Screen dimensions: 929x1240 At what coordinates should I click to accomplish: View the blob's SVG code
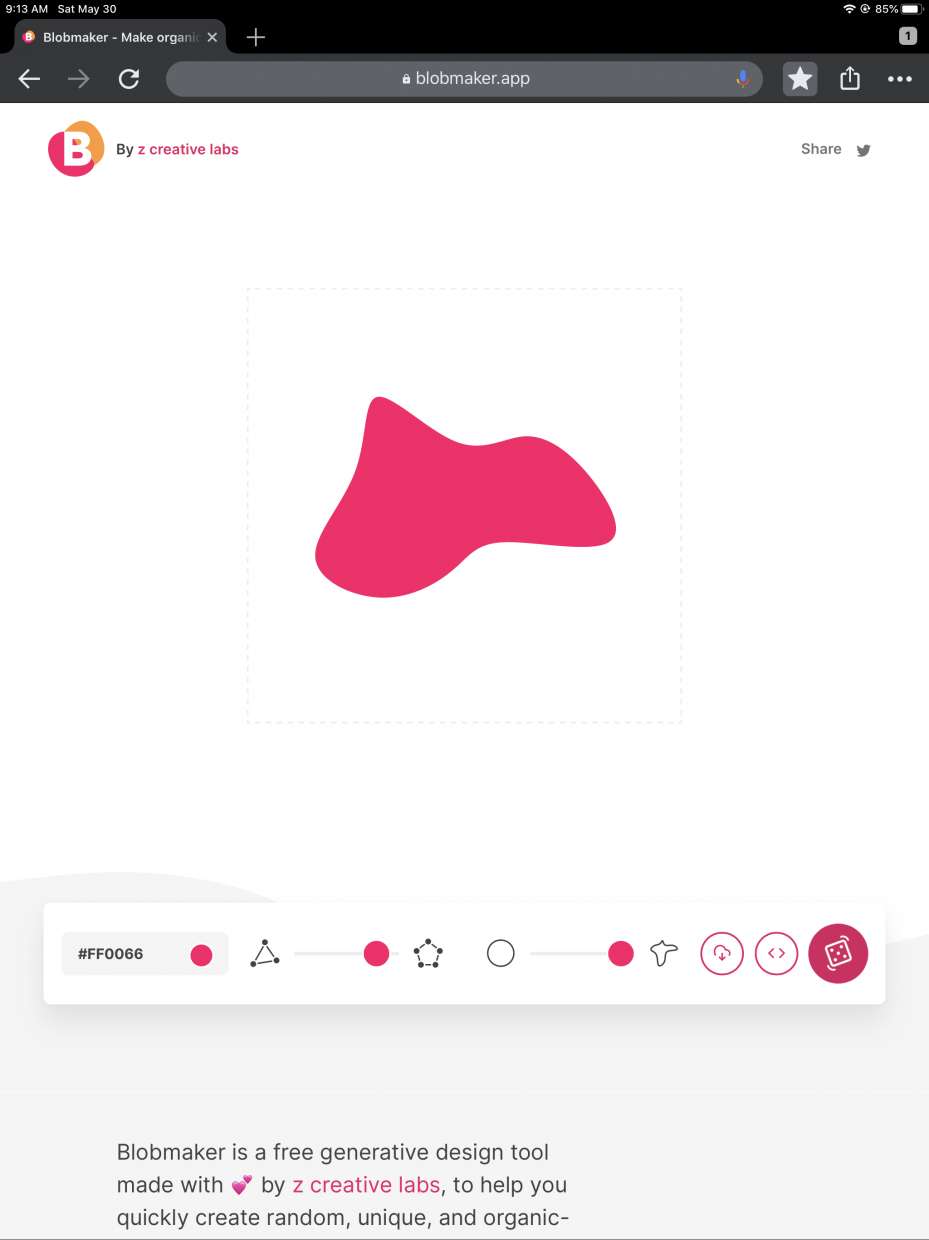776,953
